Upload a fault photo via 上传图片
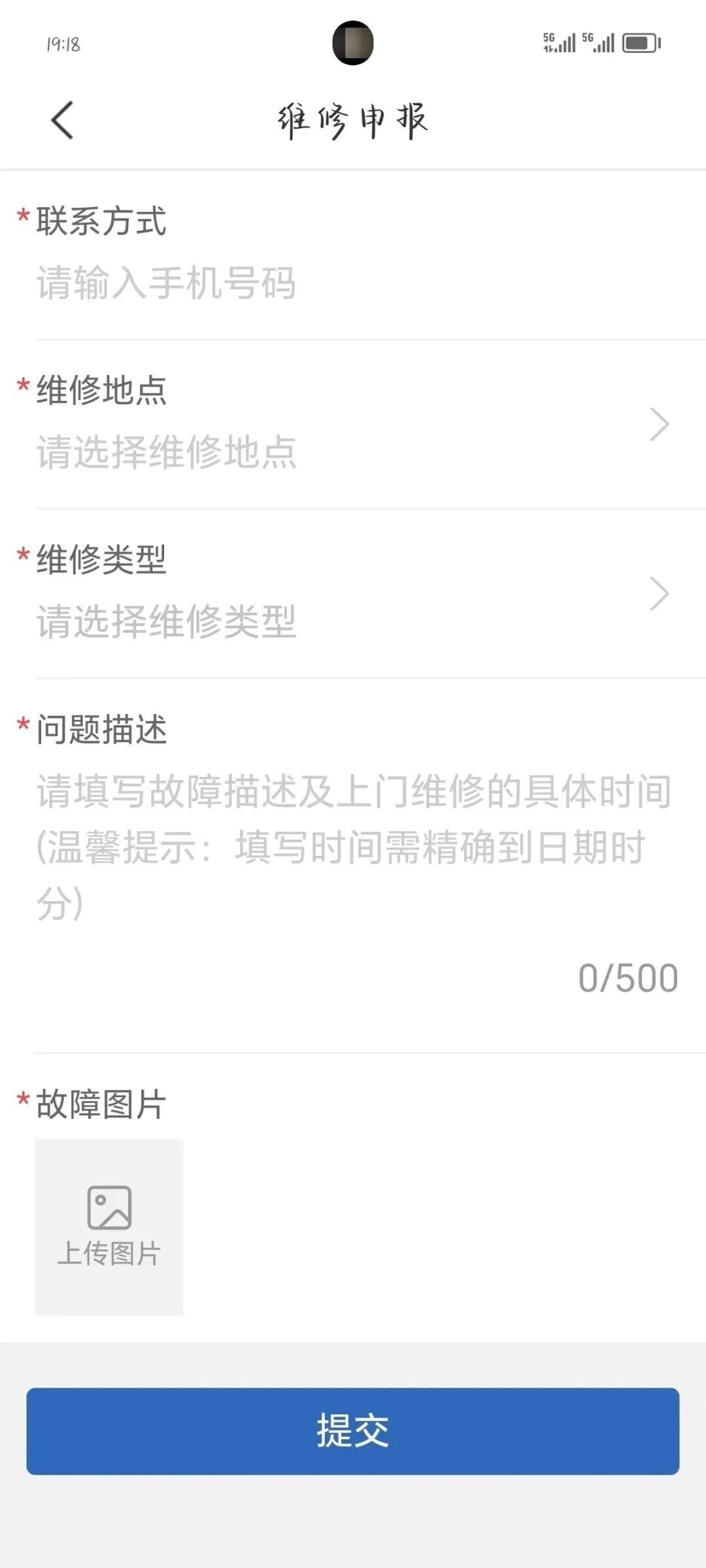Screen dimensions: 706x1568 109,1226
